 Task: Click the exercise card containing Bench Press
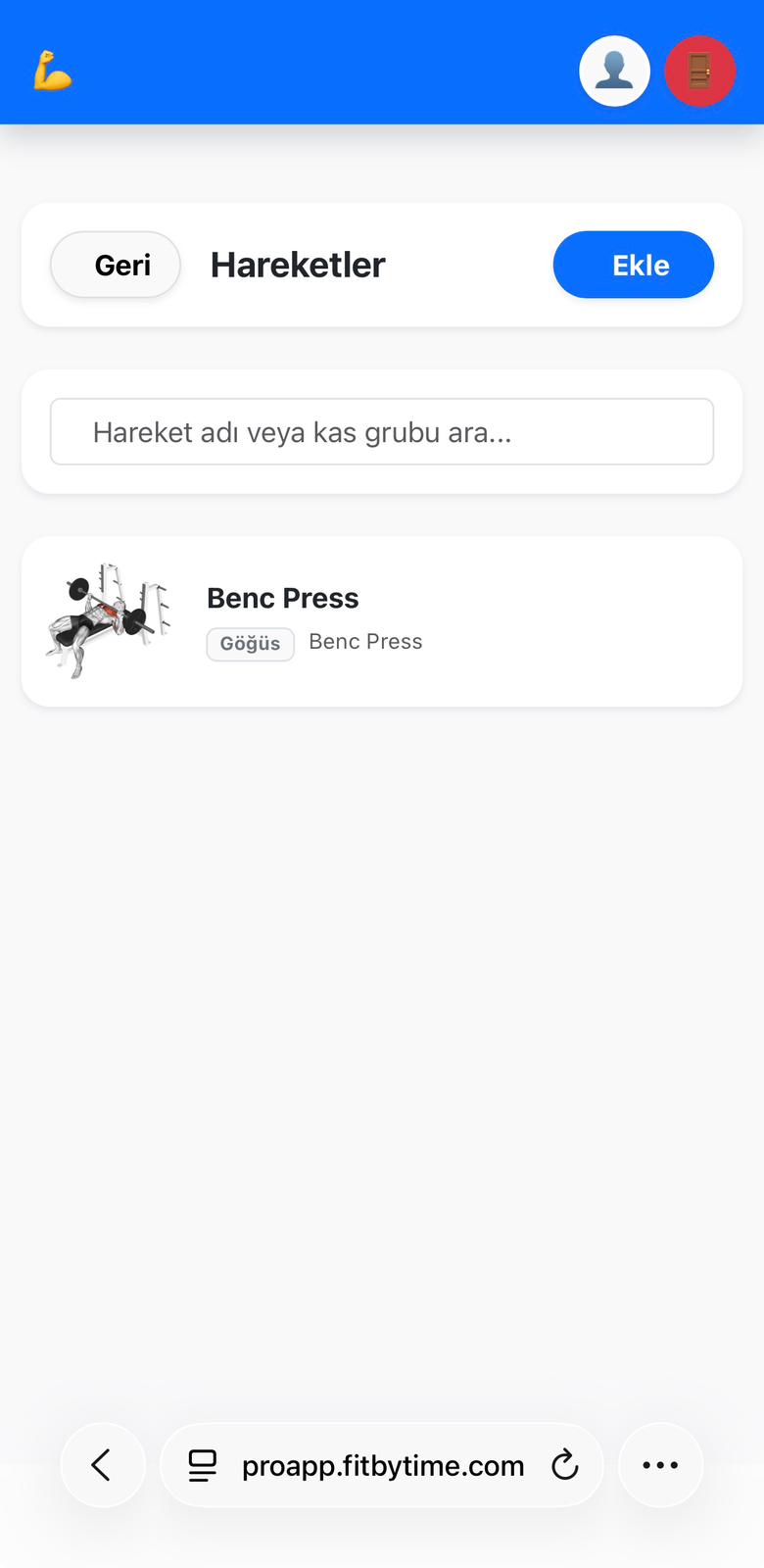[382, 619]
